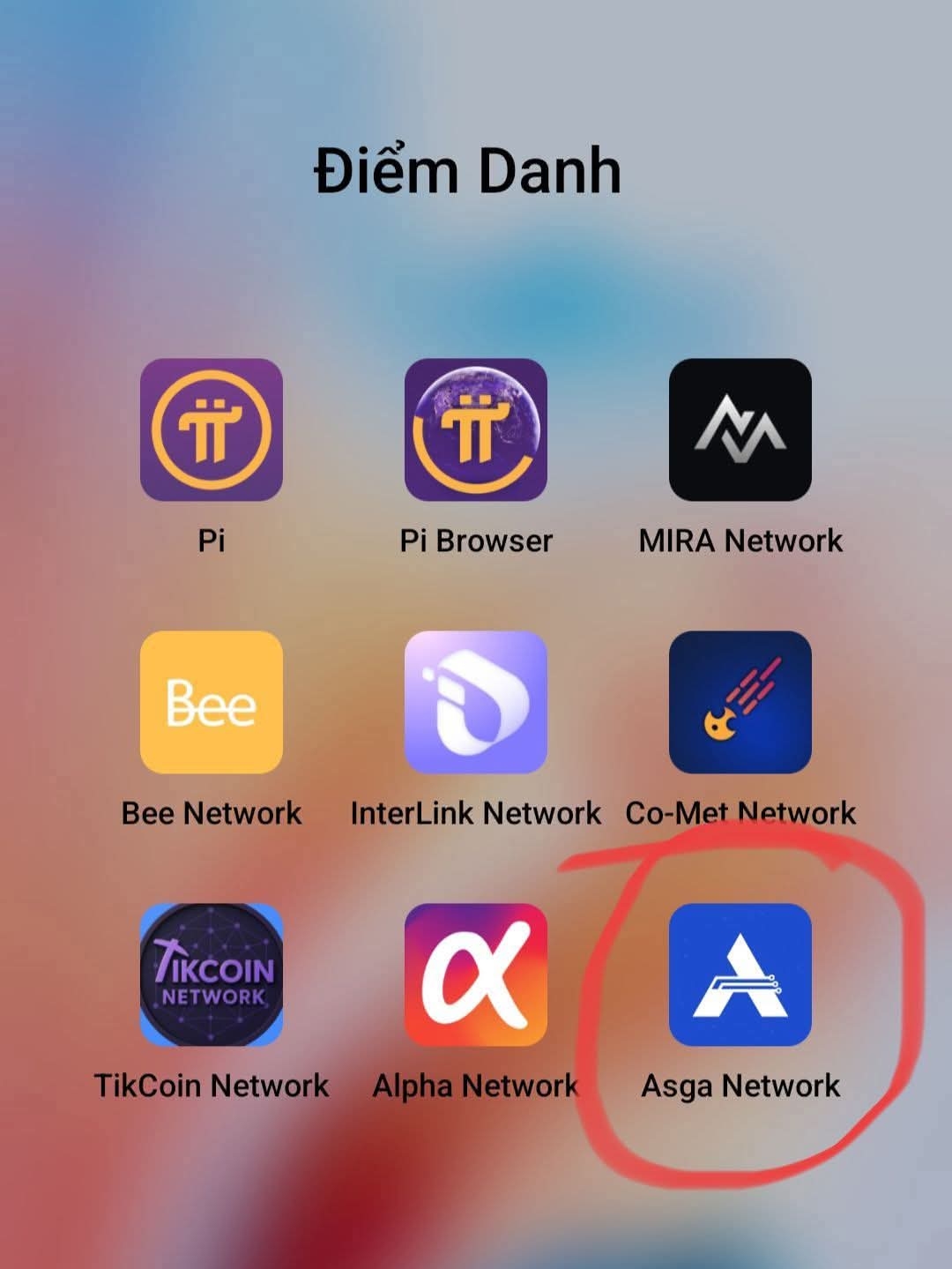Viewport: 952px width, 1269px height.
Task: Open InterLink Network
Action: pos(476,702)
